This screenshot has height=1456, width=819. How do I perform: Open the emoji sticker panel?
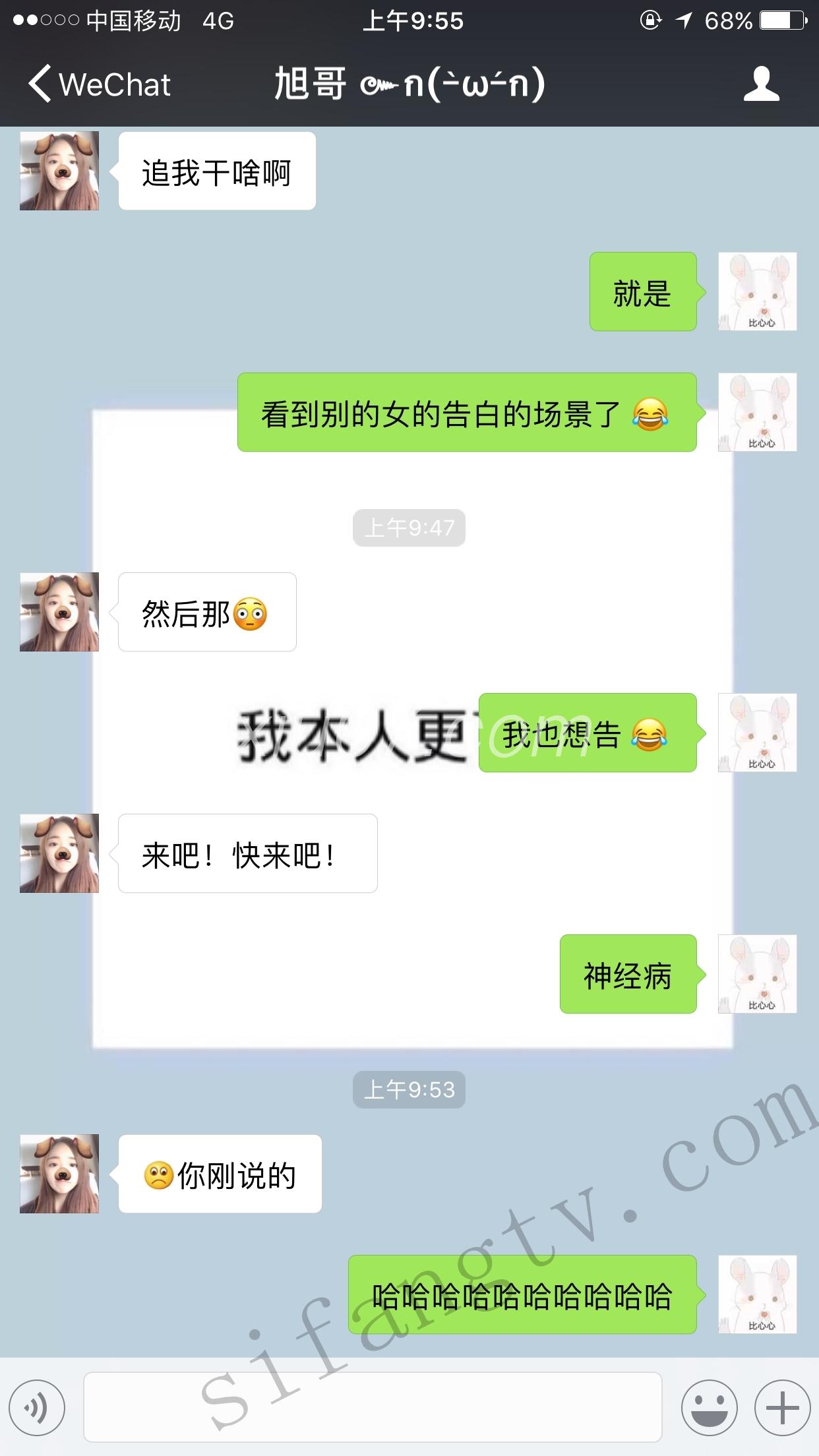coord(709,1408)
